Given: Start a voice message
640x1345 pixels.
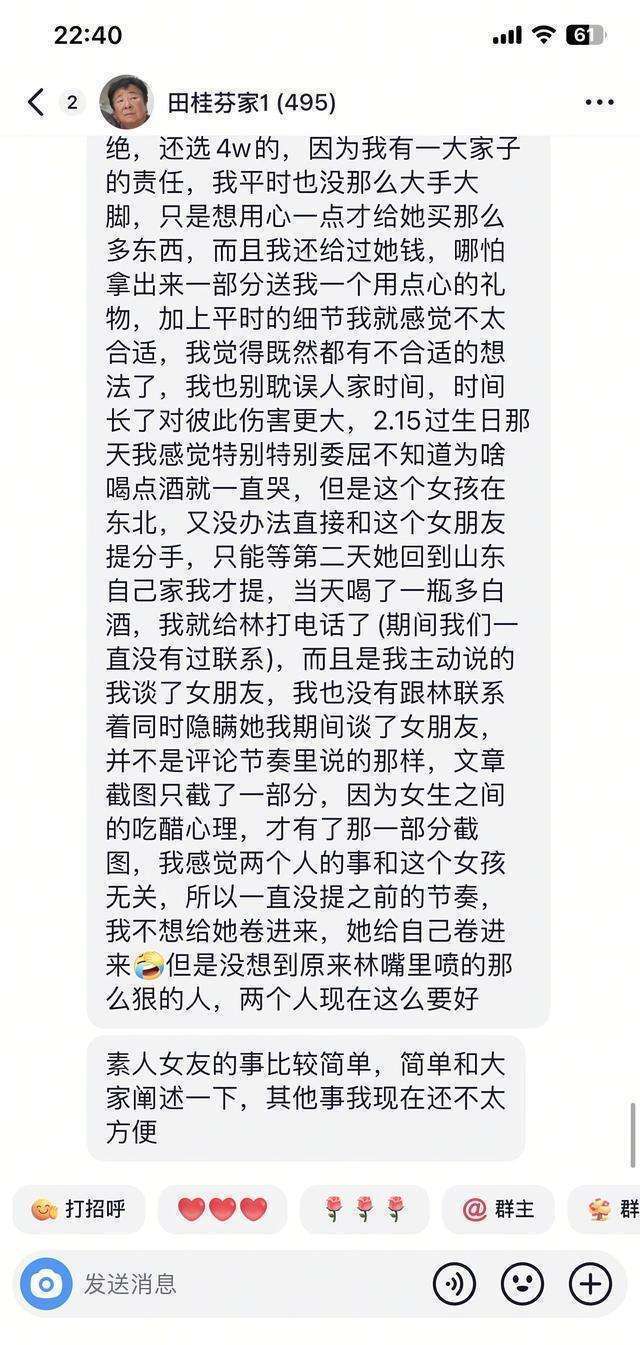Looking at the screenshot, I should (x=454, y=1284).
